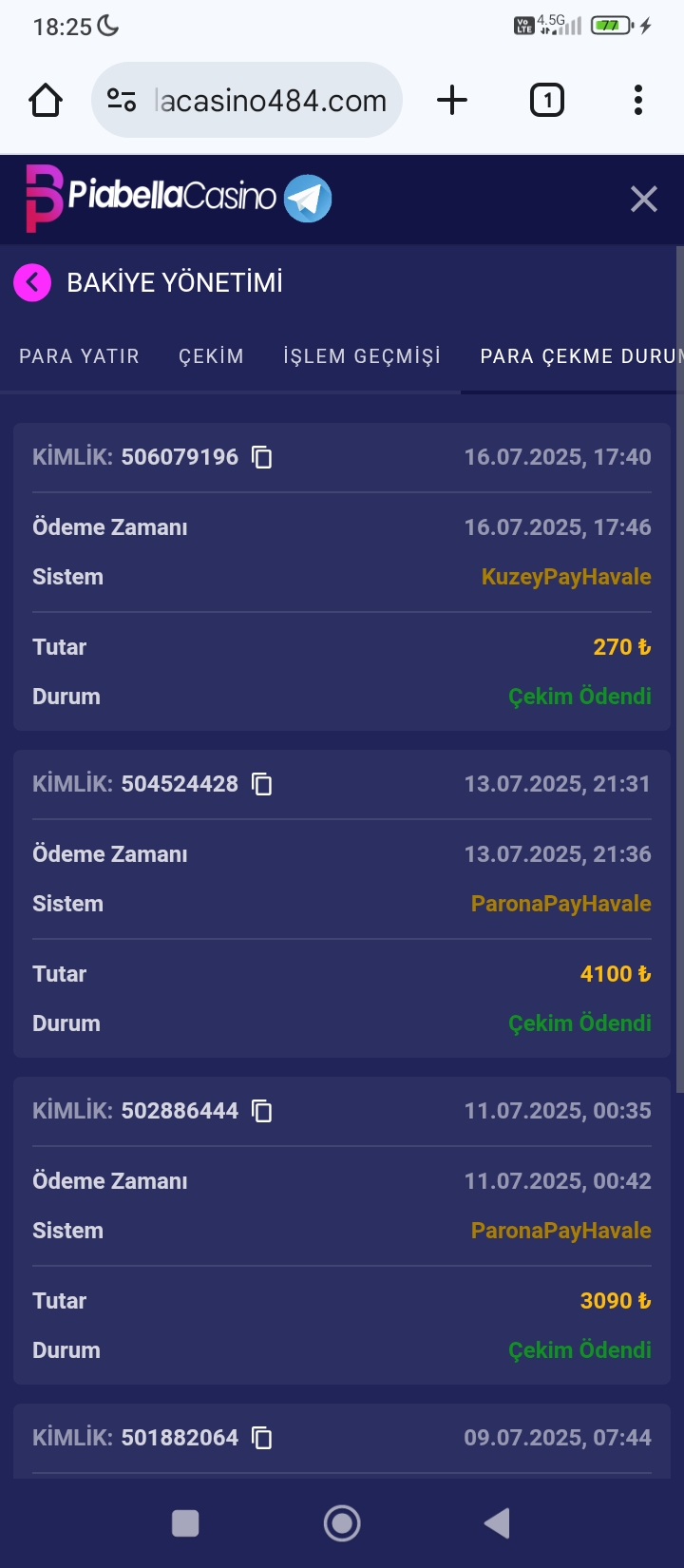The width and height of the screenshot is (684, 1568).
Task: Go to the system home screen
Action: point(342,1523)
